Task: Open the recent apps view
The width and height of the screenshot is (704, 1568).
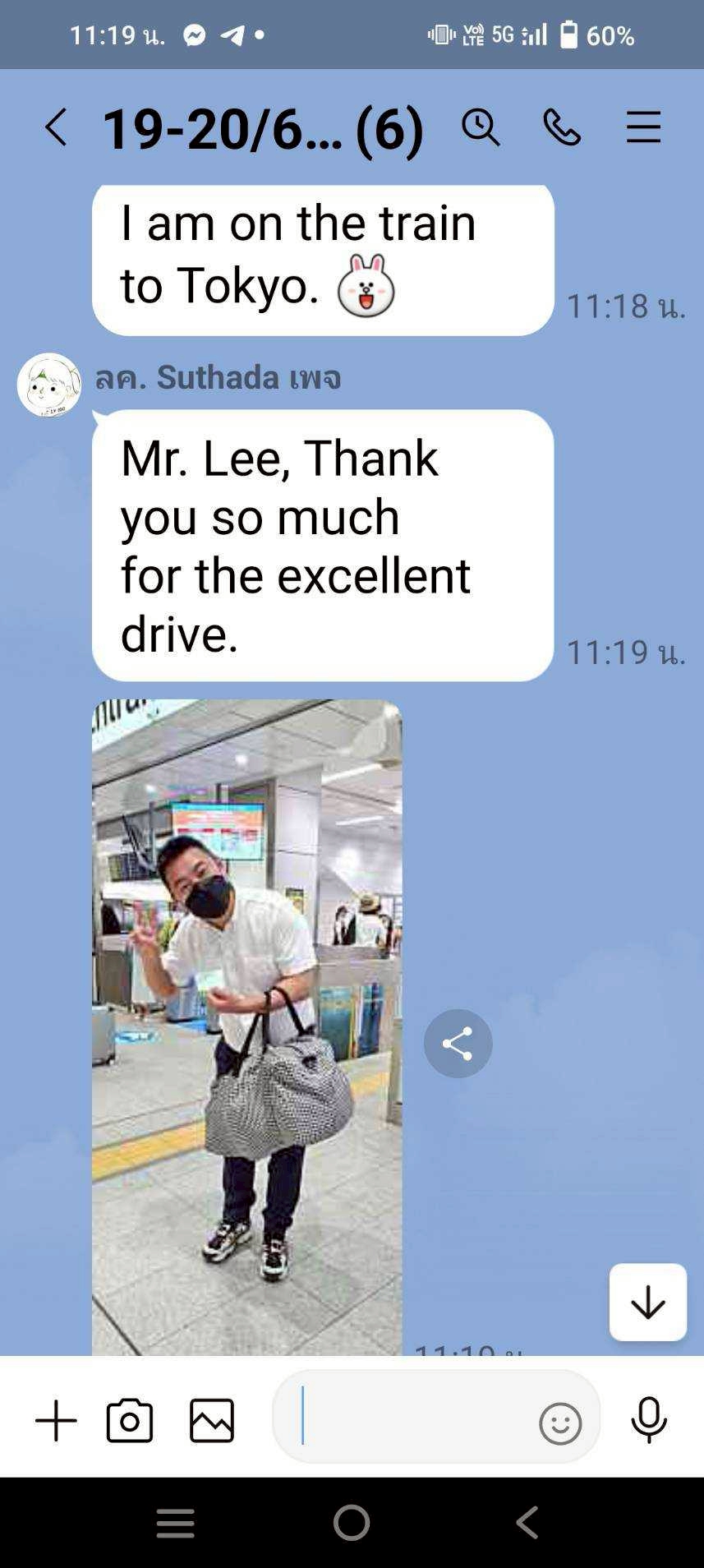Action: pos(176,1523)
